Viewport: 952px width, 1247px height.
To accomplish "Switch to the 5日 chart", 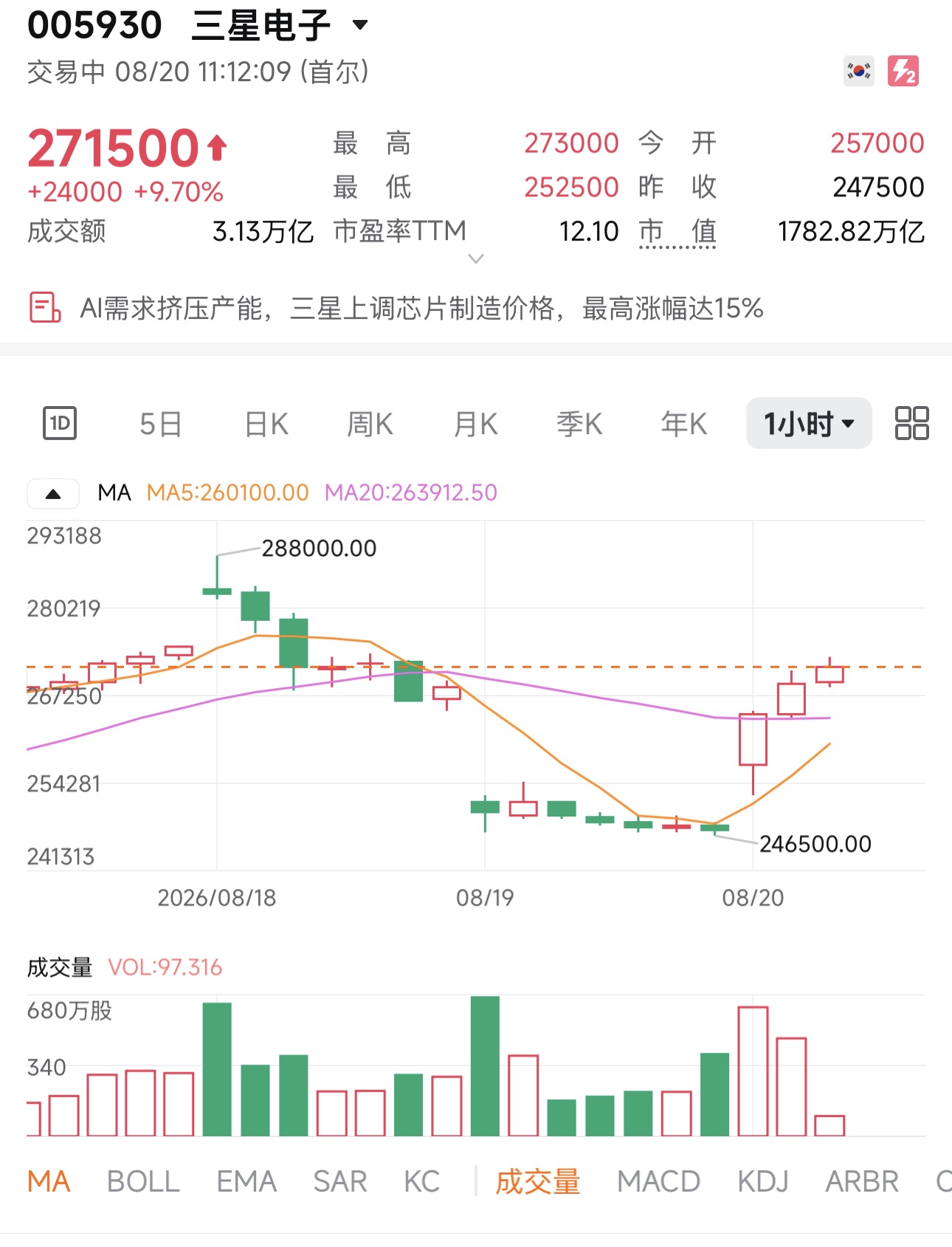I will [x=161, y=424].
